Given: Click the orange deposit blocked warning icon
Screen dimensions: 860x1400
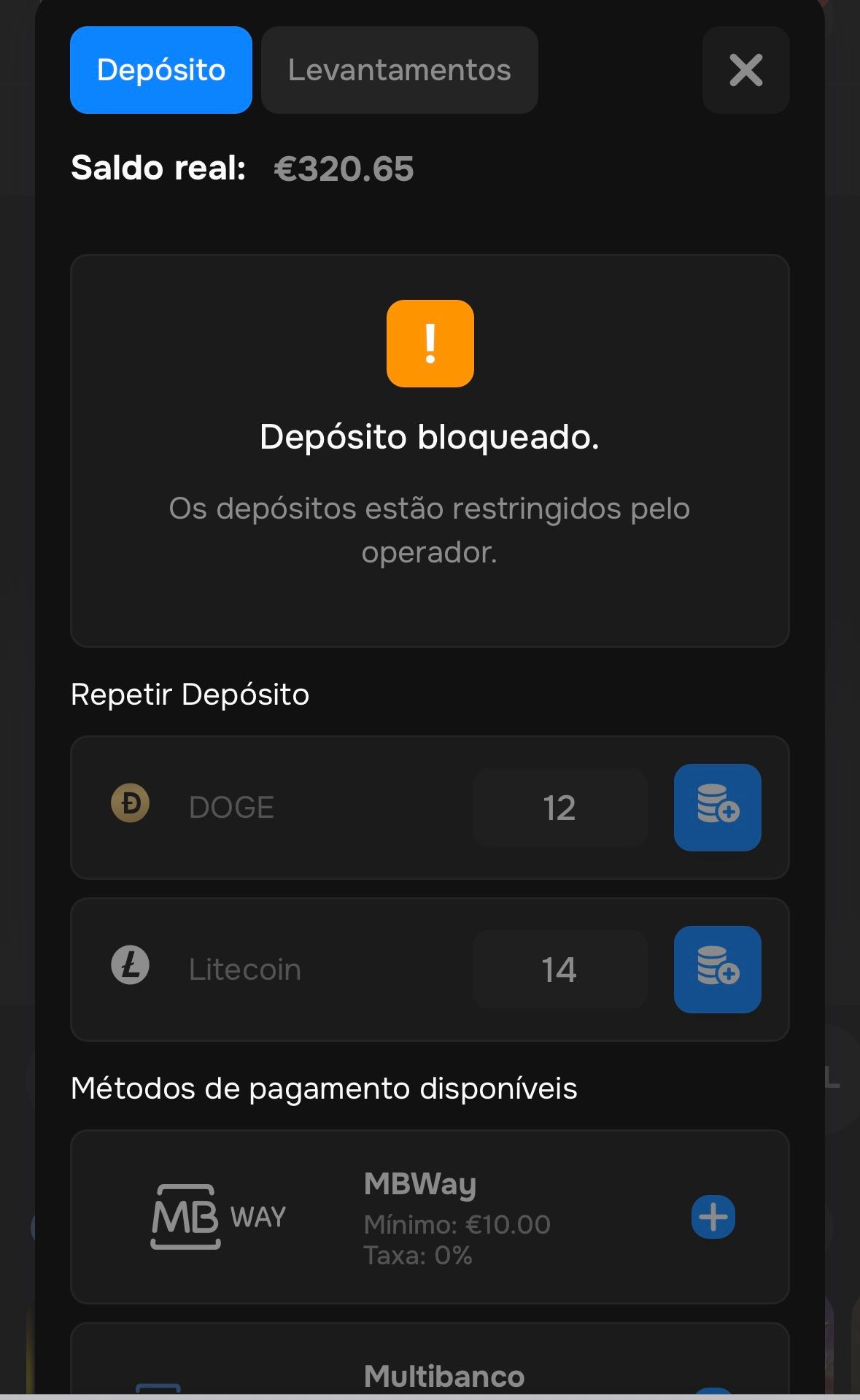Looking at the screenshot, I should pos(430,344).
